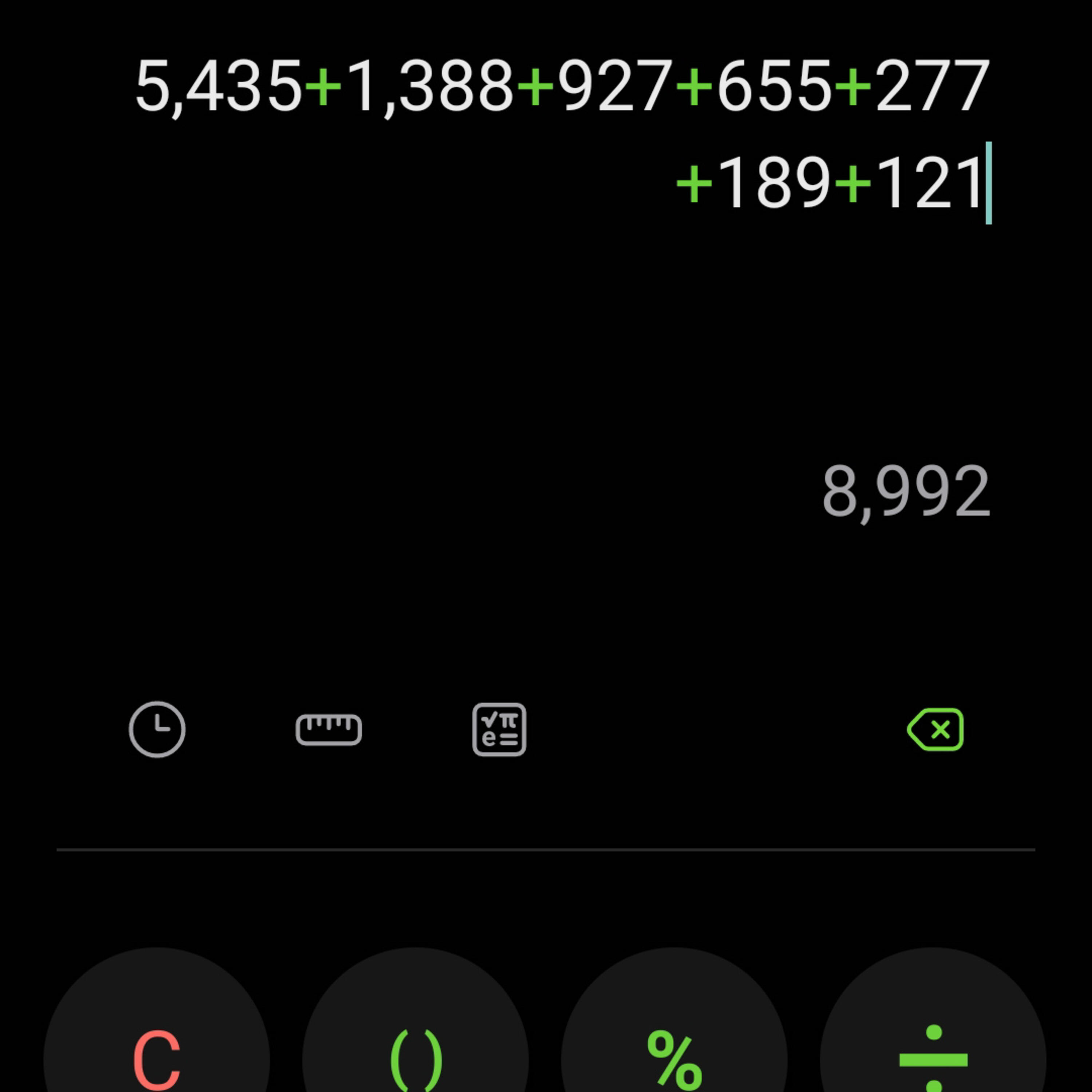Place cursor in the expression field
Screen dimensions: 1092x1092
[x=562, y=136]
